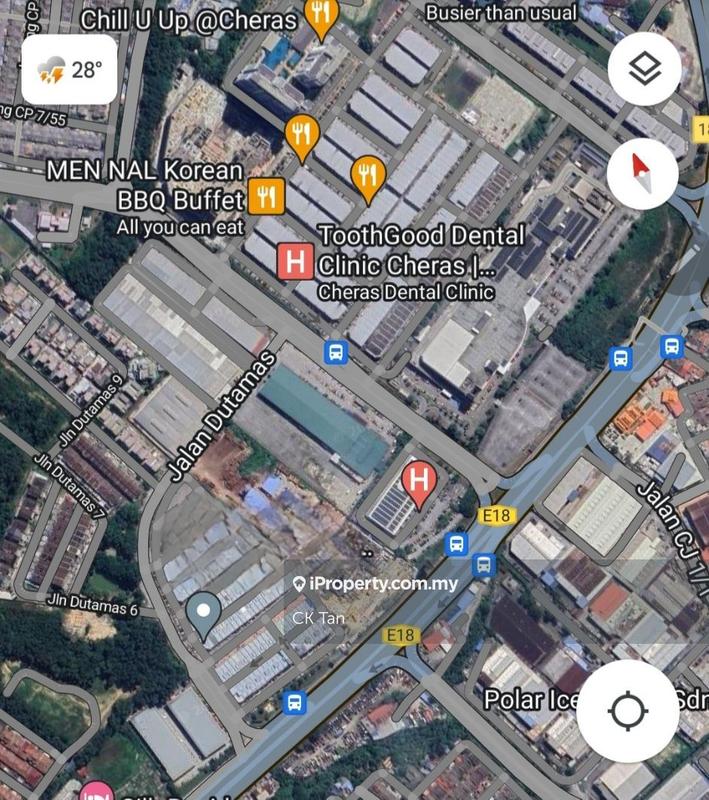Center the map on my location
Image resolution: width=709 pixels, height=800 pixels.
pyautogui.click(x=628, y=712)
